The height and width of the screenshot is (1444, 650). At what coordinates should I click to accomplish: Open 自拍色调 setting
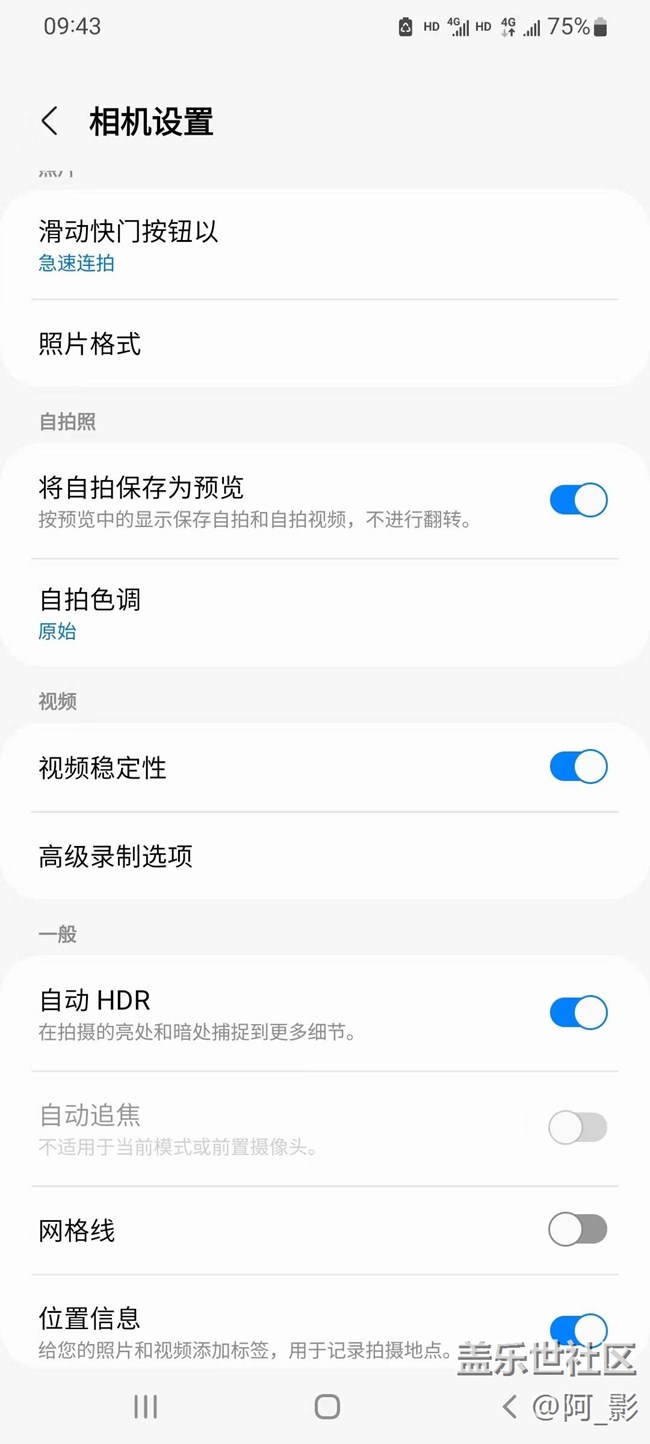(x=325, y=613)
